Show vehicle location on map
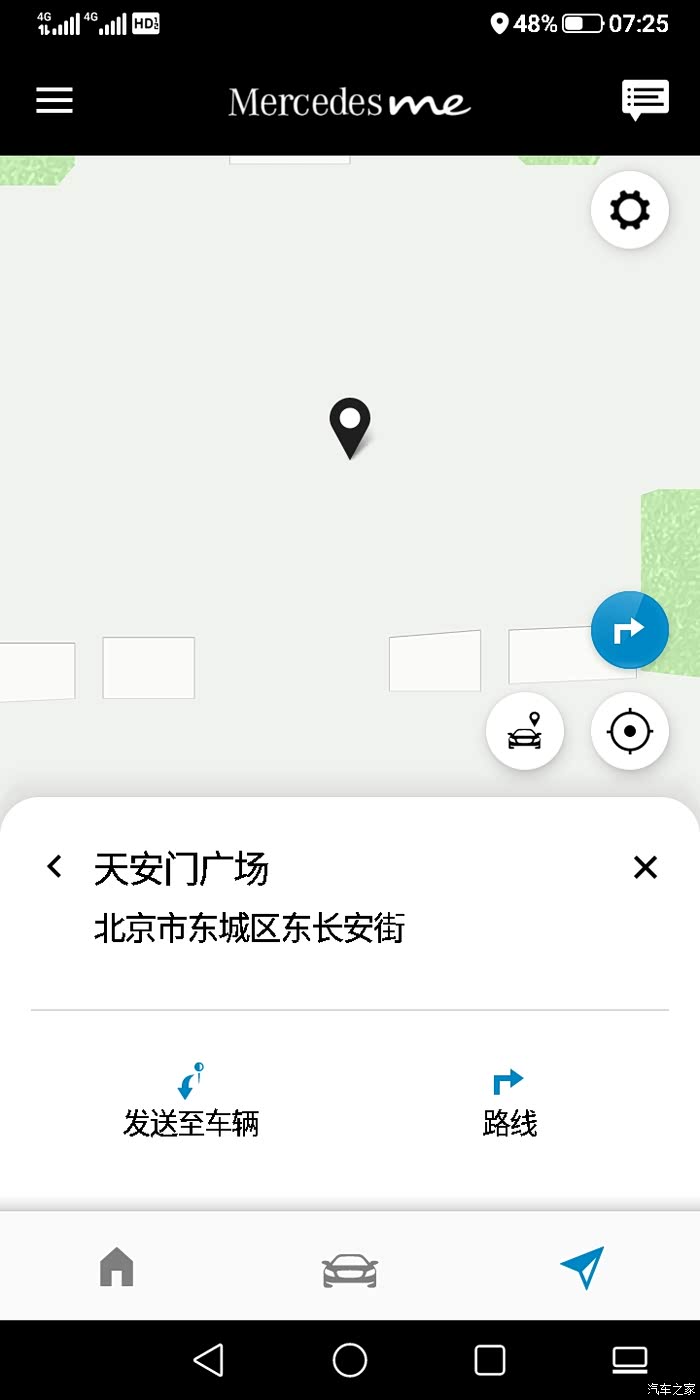This screenshot has width=700, height=1400. (x=525, y=731)
